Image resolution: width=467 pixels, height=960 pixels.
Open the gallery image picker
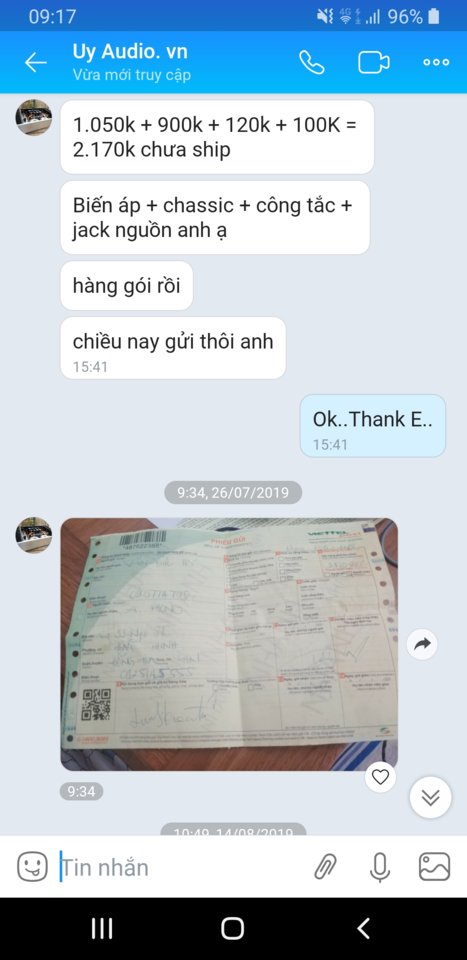tap(435, 867)
